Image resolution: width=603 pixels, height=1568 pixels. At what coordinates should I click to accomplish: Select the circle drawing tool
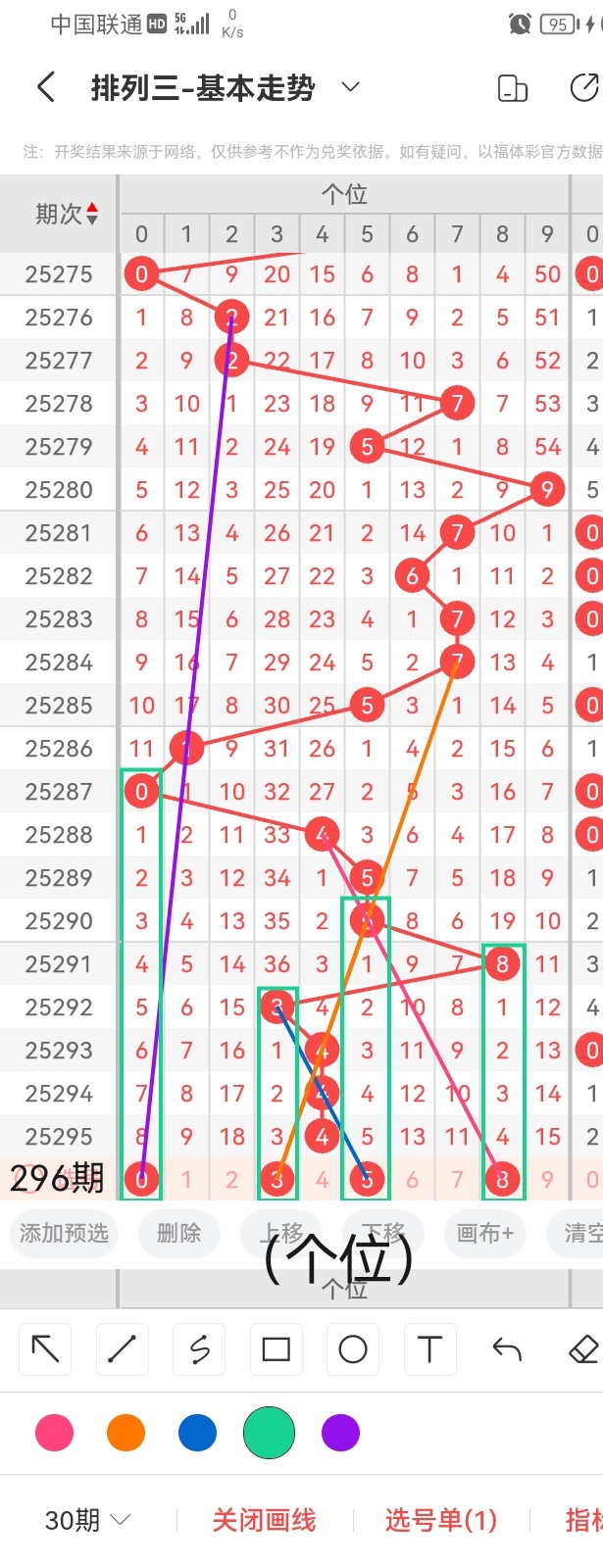click(353, 1349)
